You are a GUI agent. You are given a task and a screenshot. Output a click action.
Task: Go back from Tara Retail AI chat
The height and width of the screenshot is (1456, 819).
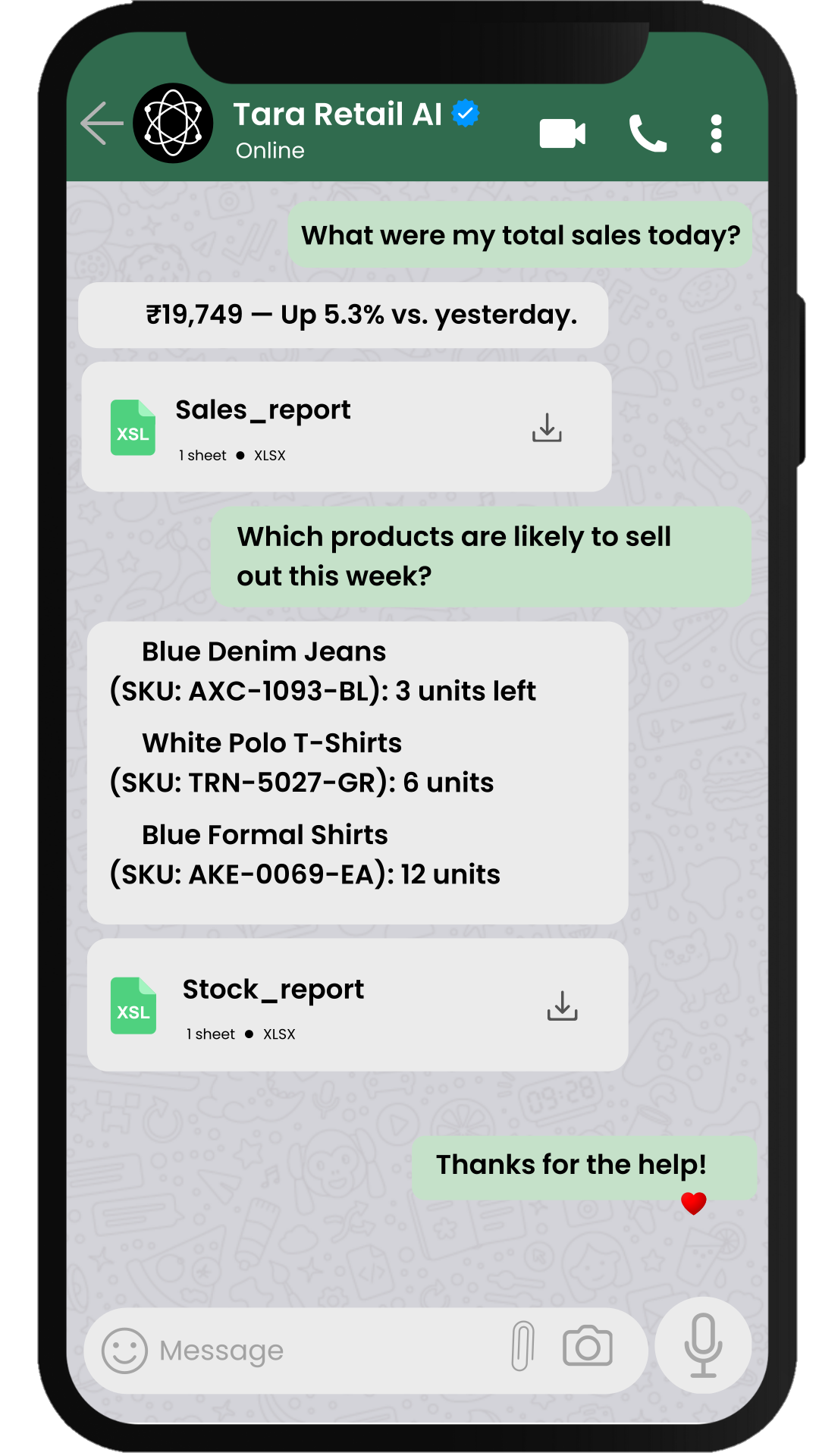coord(102,123)
